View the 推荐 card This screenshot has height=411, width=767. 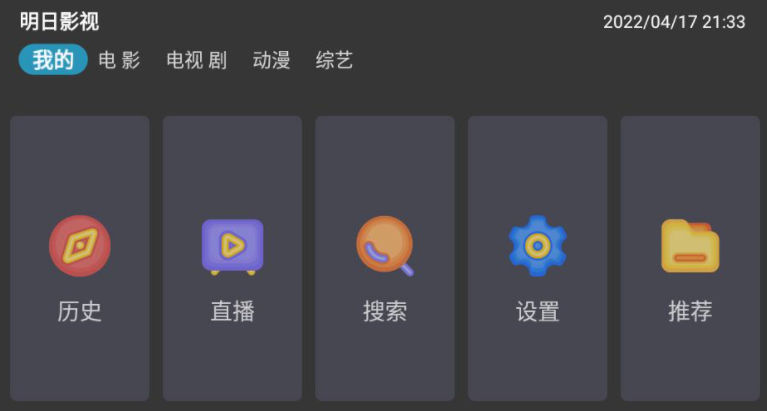[690, 258]
